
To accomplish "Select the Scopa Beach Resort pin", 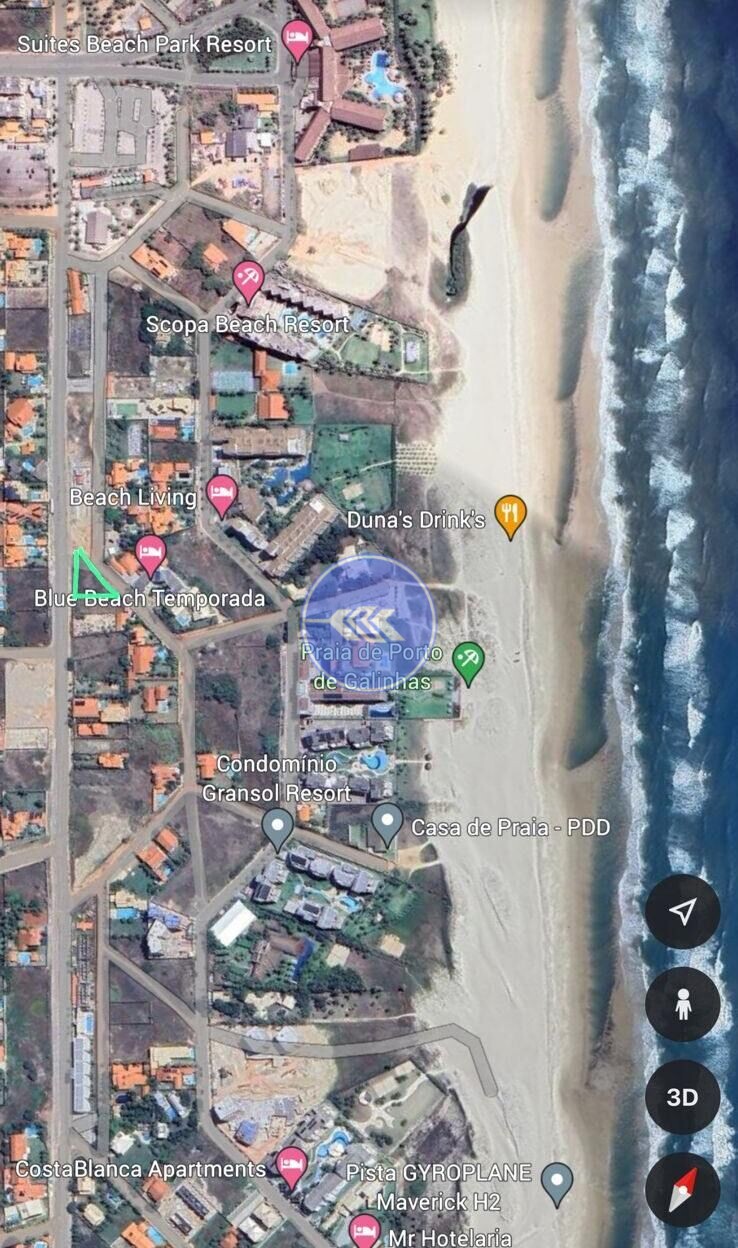I will pos(248,280).
